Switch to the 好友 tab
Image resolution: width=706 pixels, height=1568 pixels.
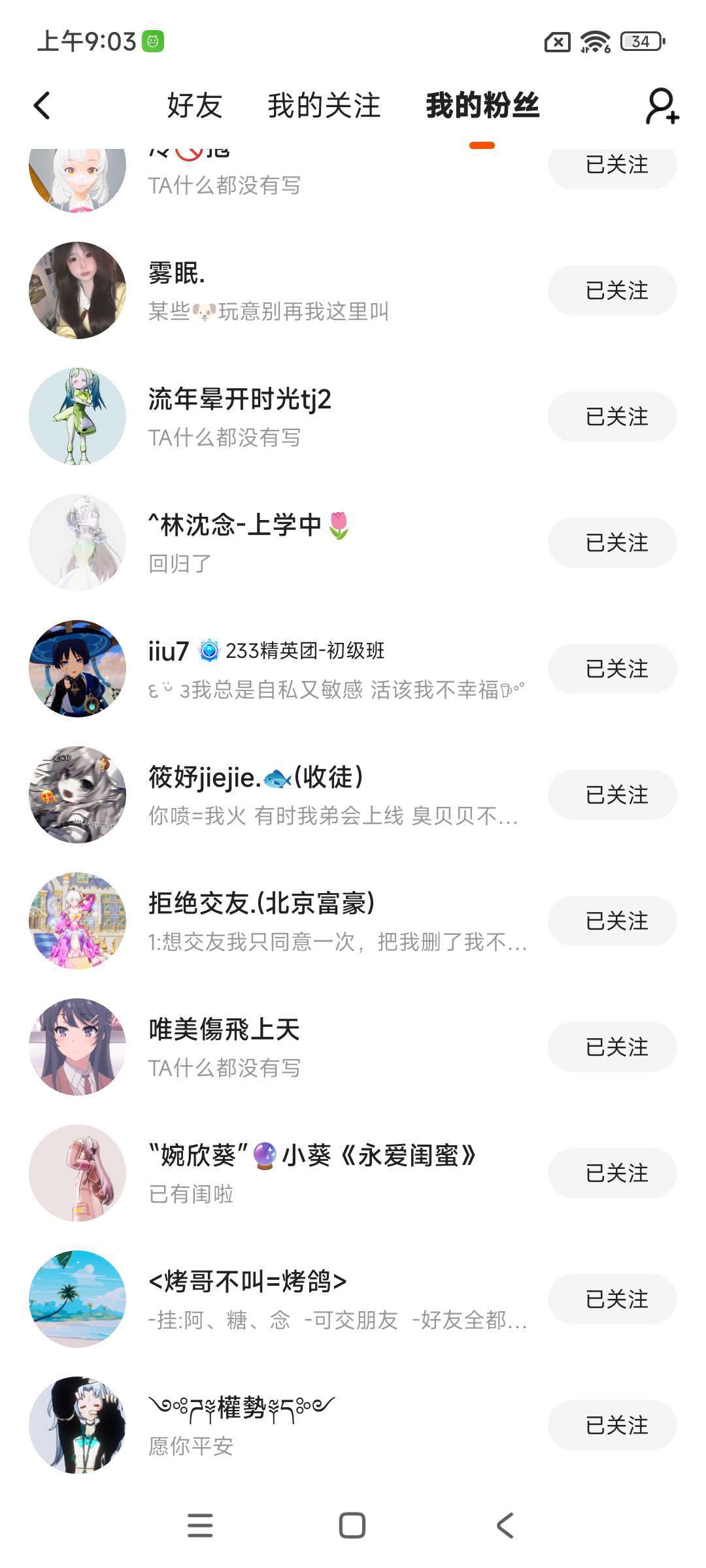click(x=195, y=106)
